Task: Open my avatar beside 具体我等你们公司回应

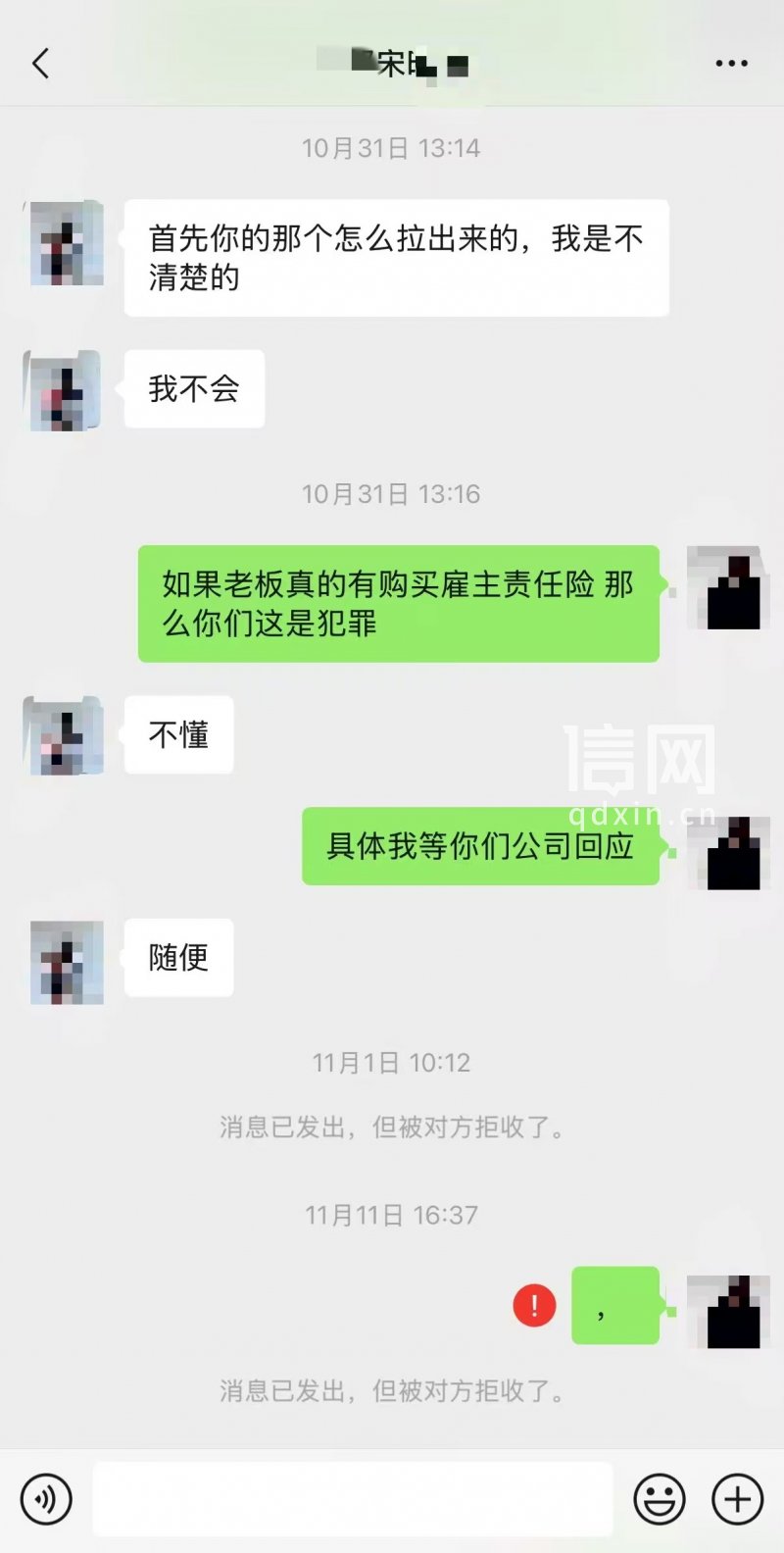Action: [x=727, y=853]
